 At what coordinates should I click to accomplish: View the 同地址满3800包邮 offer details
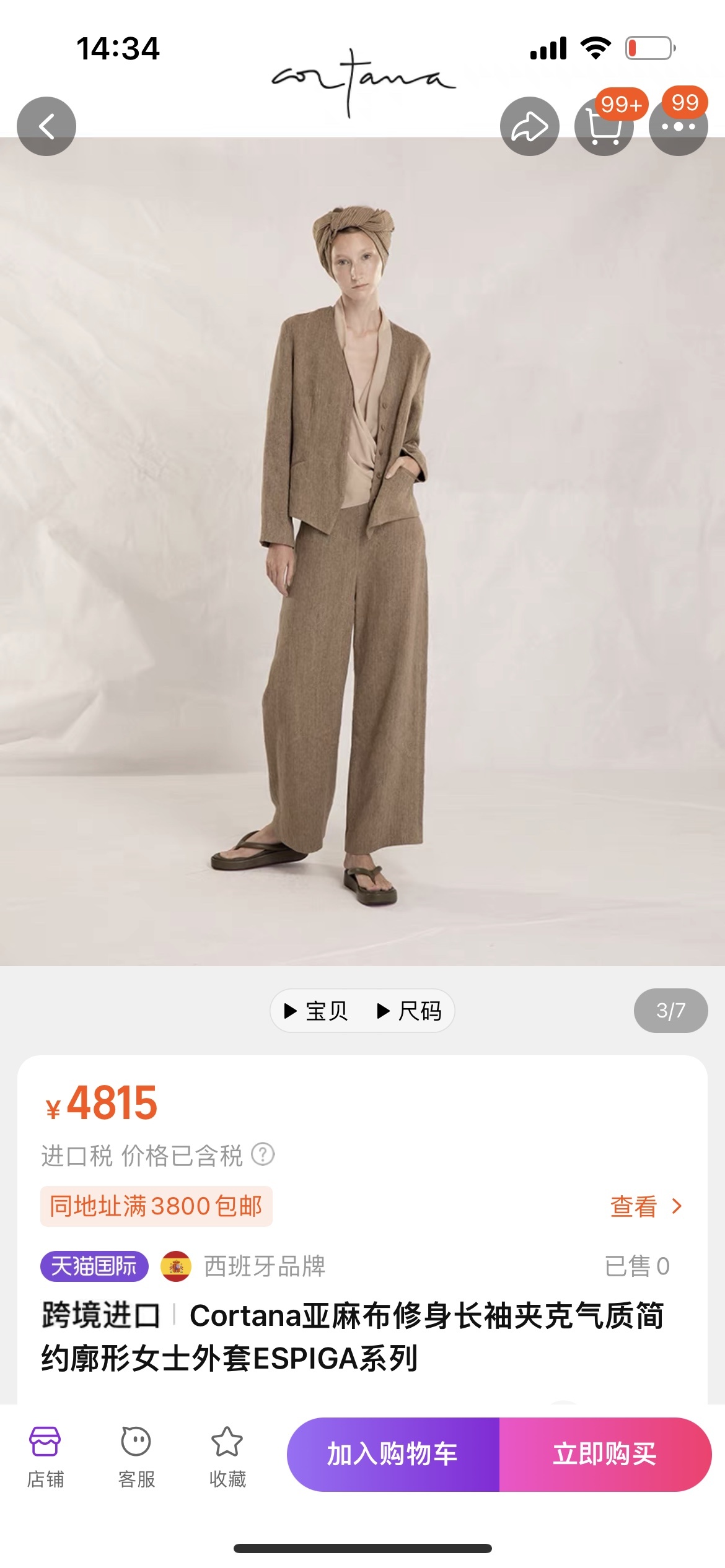tap(646, 1206)
